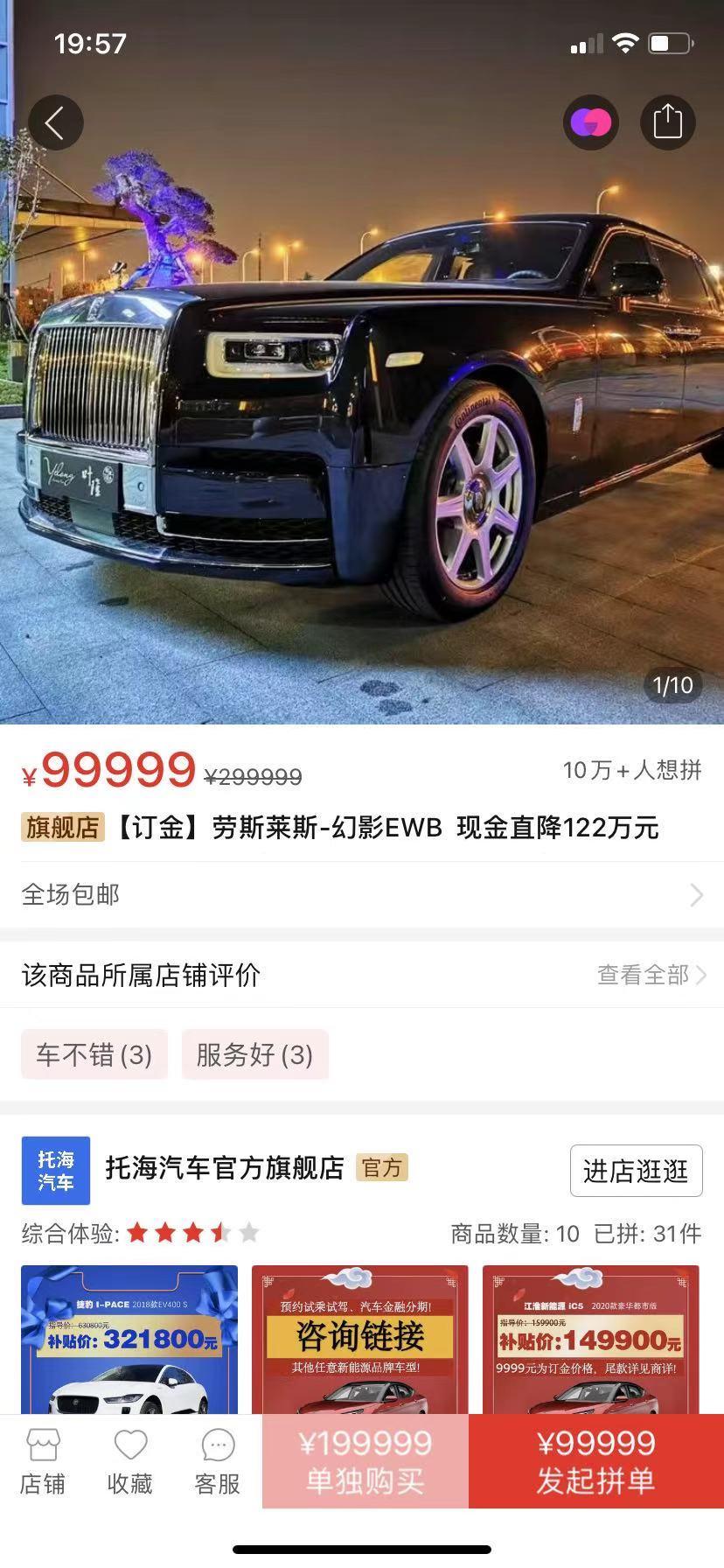Contact 客服 customer service

218,1462
